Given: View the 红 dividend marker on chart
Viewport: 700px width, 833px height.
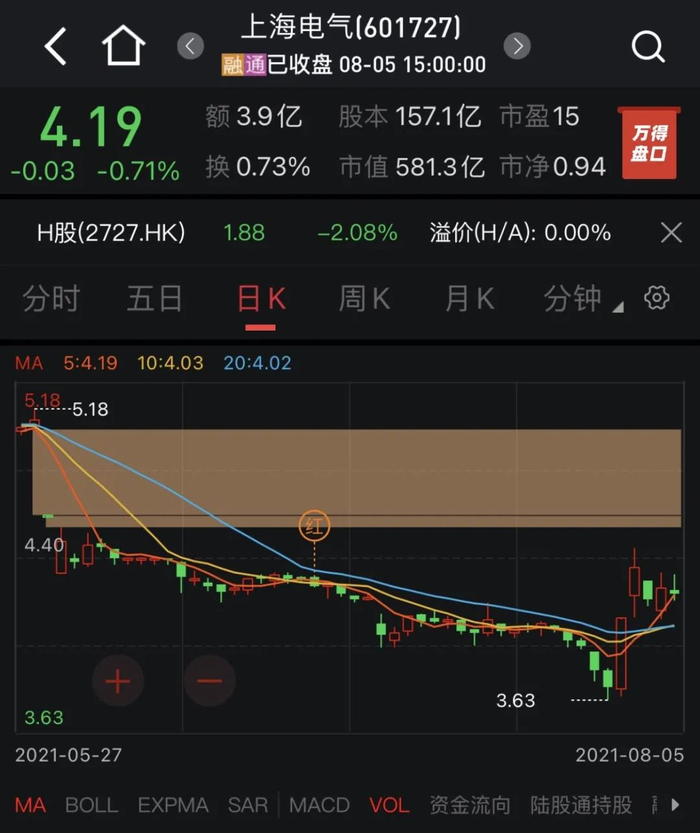Looking at the screenshot, I should tap(314, 523).
